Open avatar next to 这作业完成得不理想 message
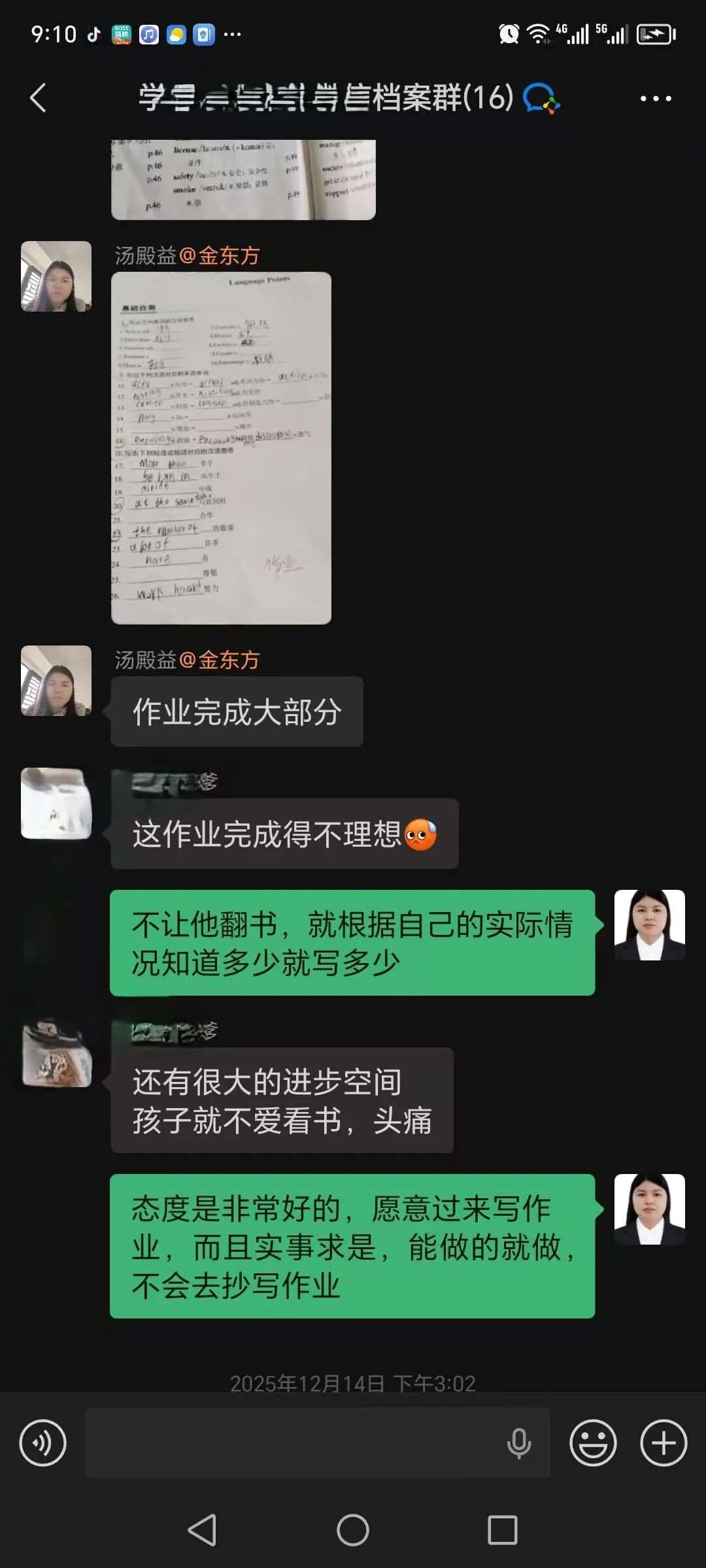The width and height of the screenshot is (706, 1568). 56,803
